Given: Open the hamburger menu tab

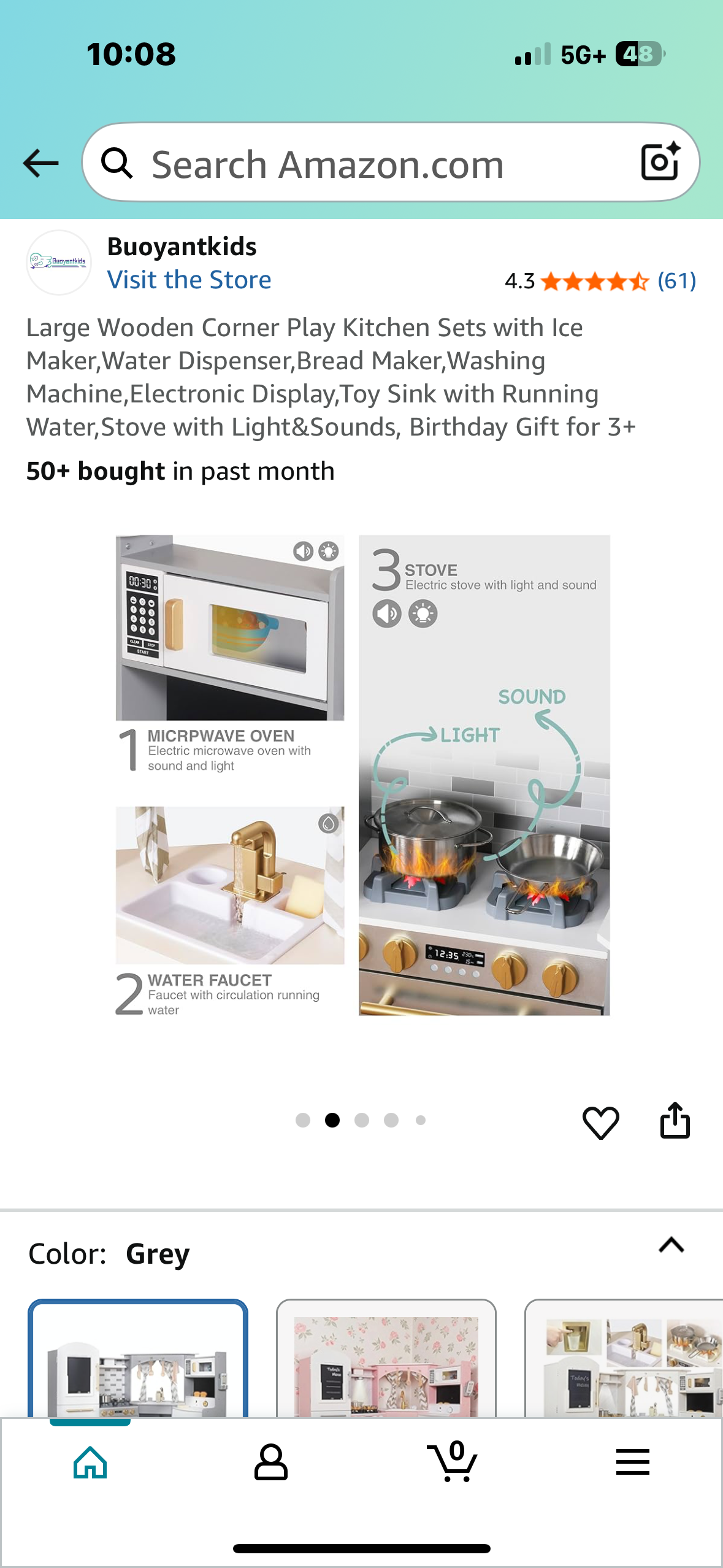Looking at the screenshot, I should [632, 1462].
